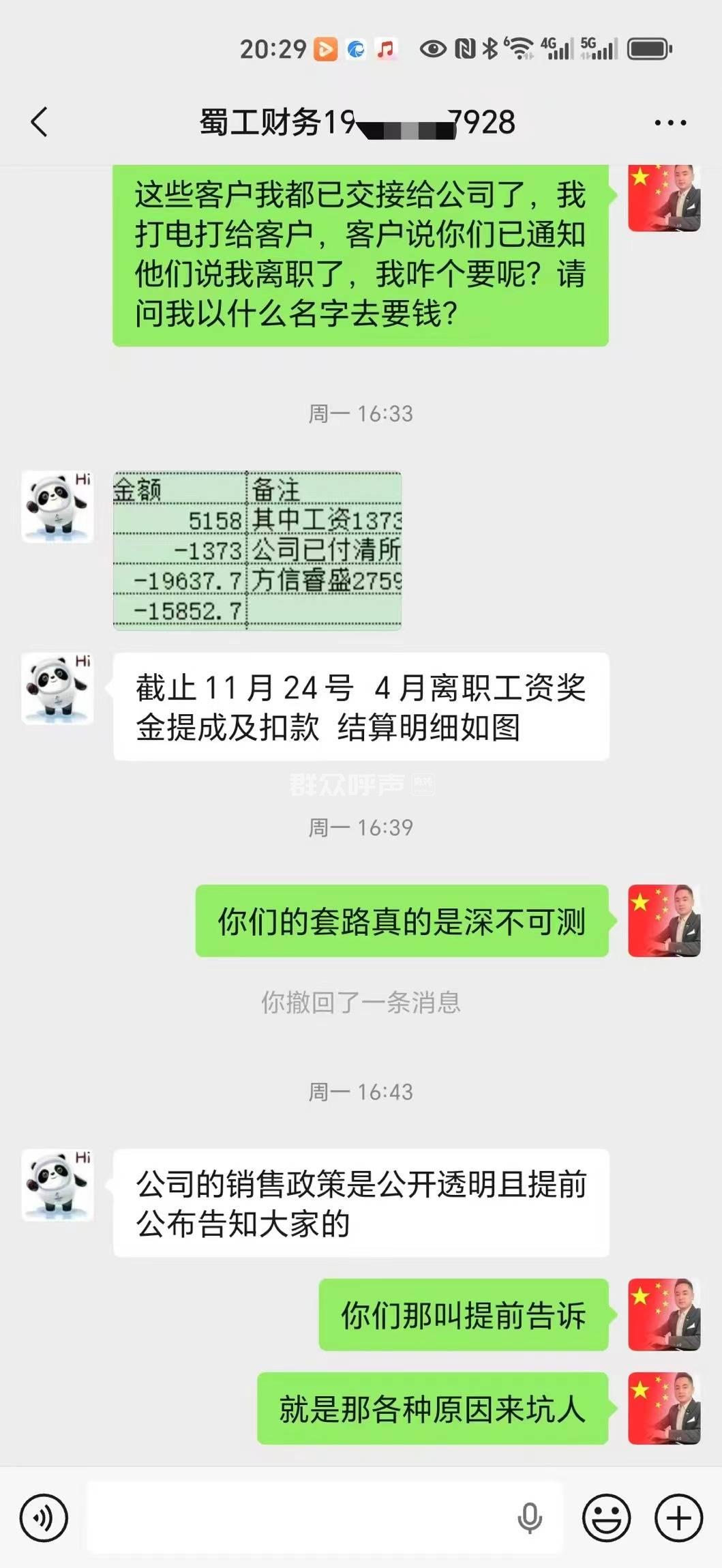Screen dimensions: 722x1568
Task: Open the emoji picker
Action: click(606, 1518)
